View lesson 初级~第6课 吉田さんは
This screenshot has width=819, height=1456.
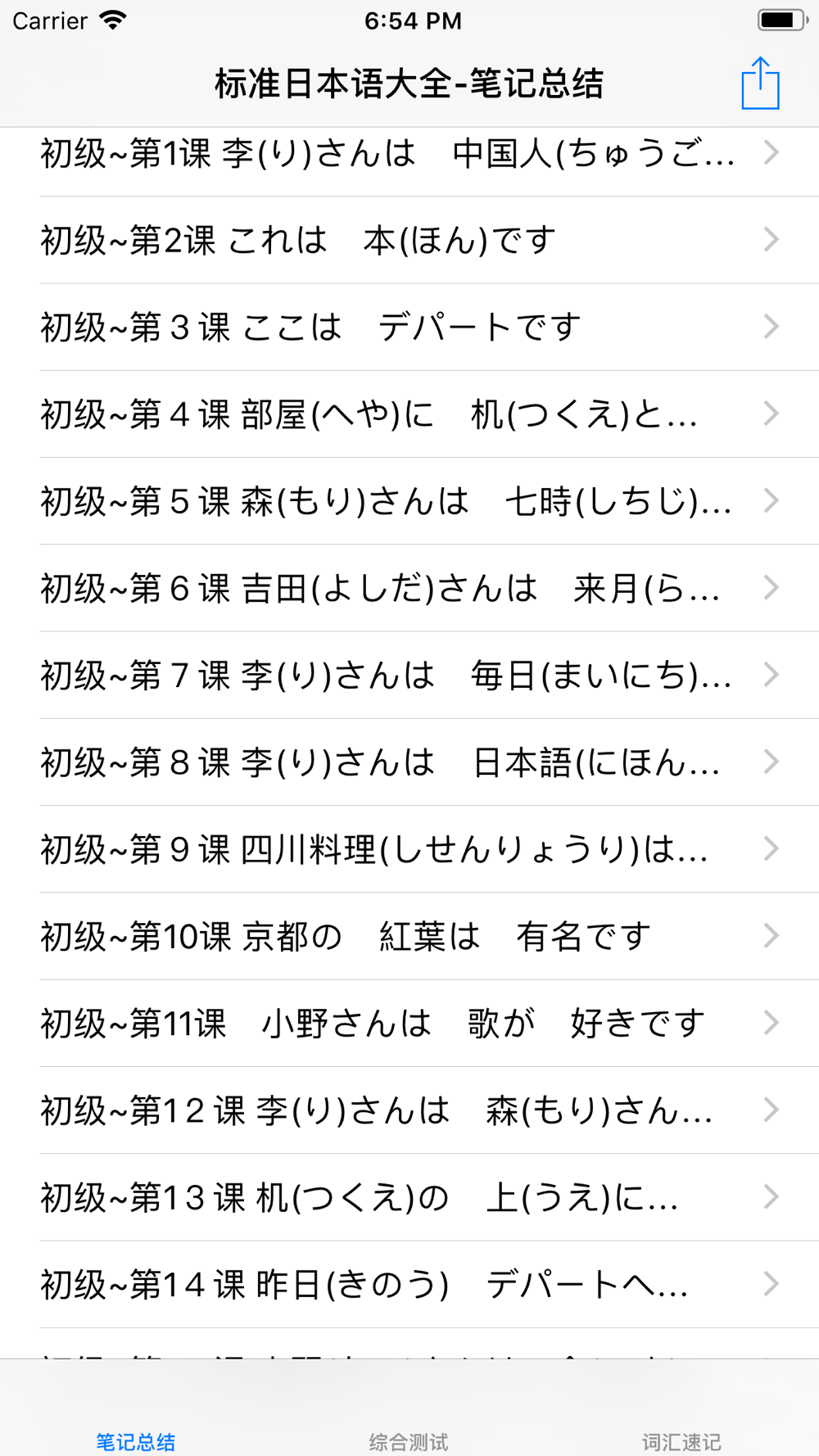click(409, 587)
